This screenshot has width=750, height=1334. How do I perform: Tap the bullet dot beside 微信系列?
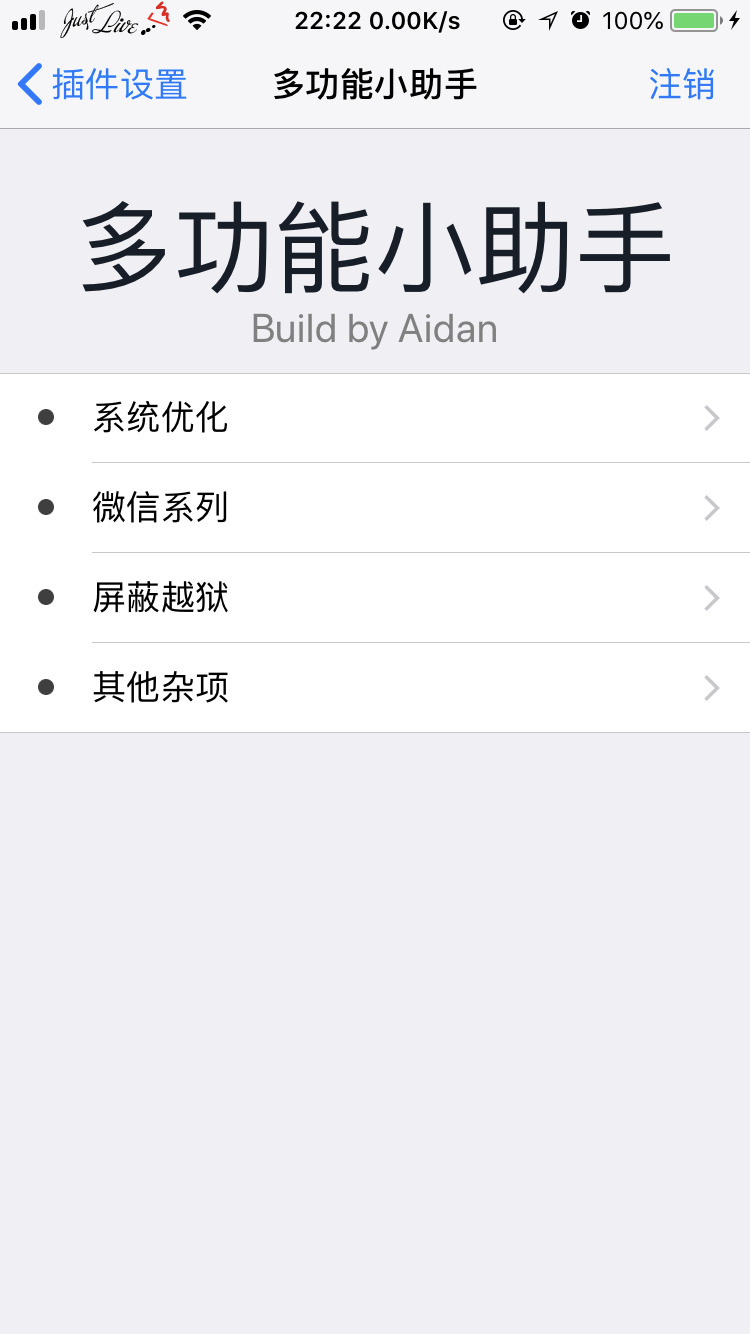(x=45, y=508)
